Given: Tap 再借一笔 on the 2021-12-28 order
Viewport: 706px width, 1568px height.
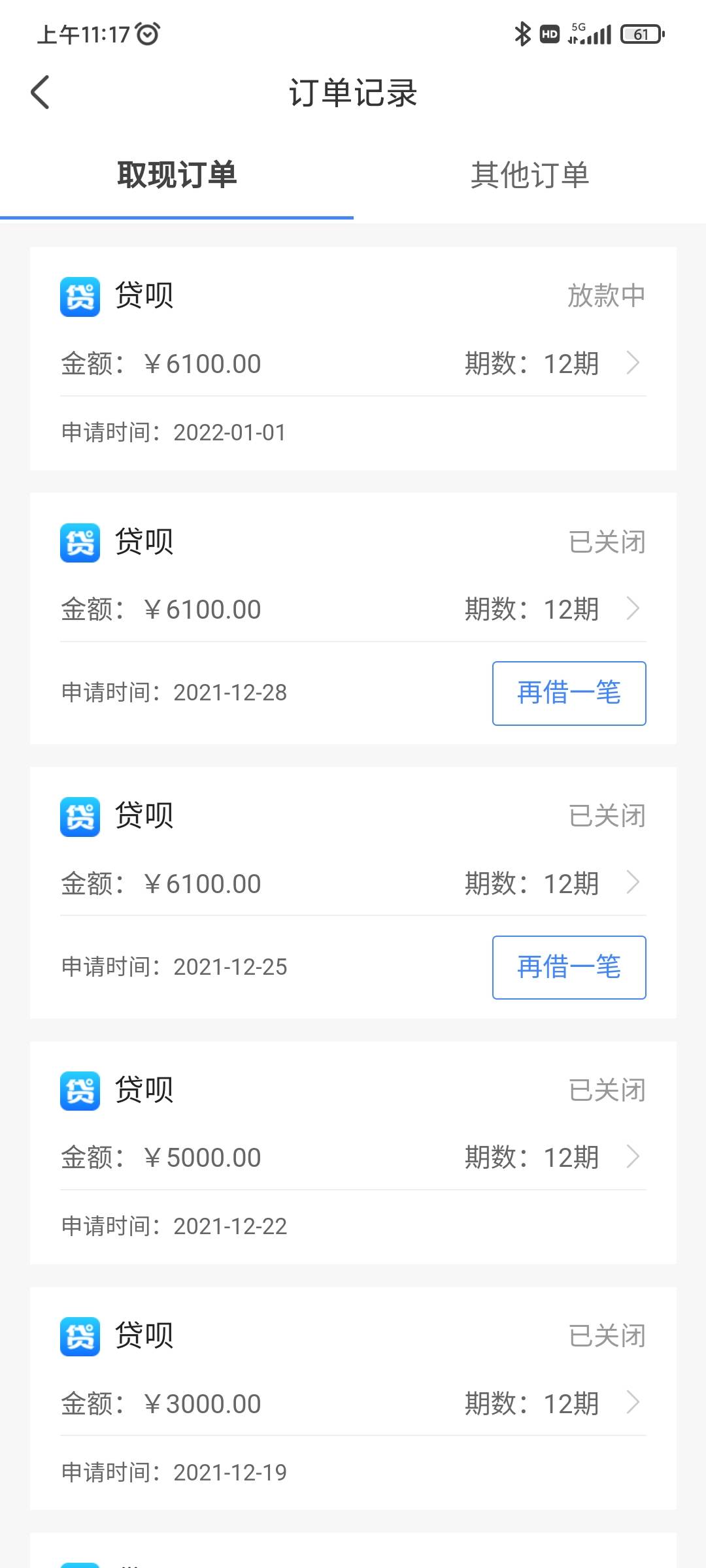Looking at the screenshot, I should click(569, 693).
